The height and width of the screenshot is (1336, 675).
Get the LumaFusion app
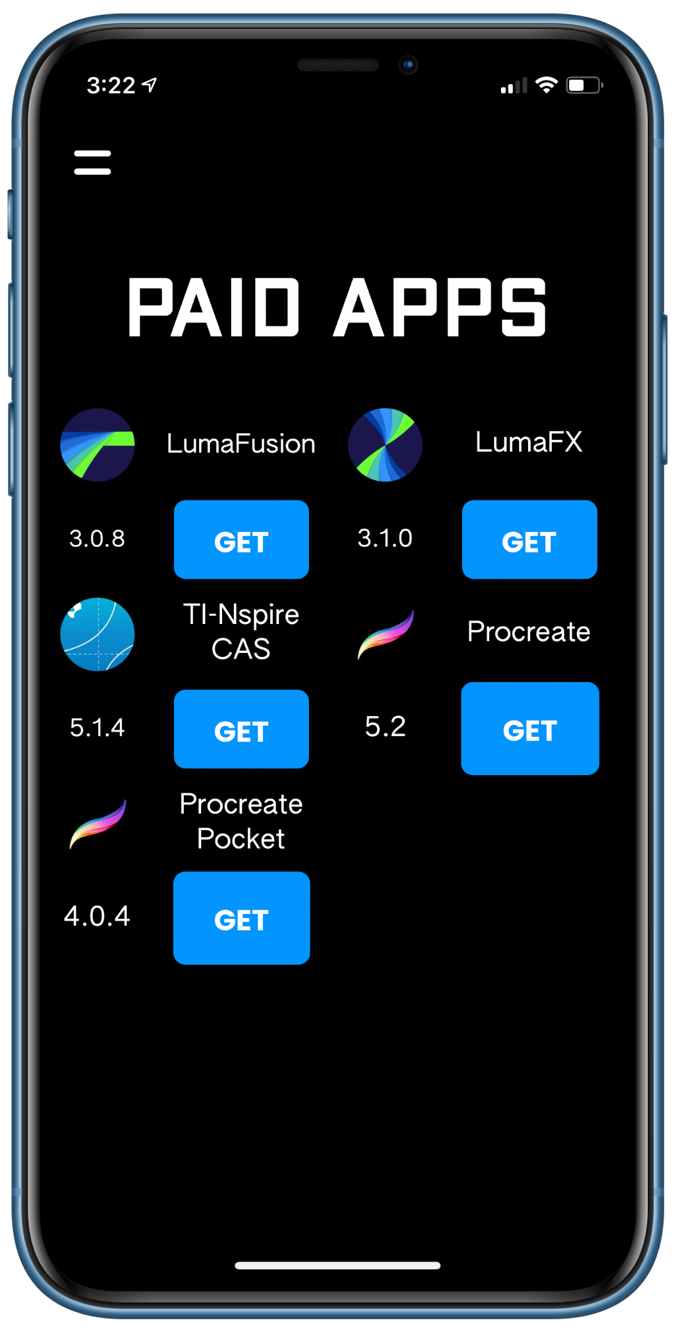241,540
